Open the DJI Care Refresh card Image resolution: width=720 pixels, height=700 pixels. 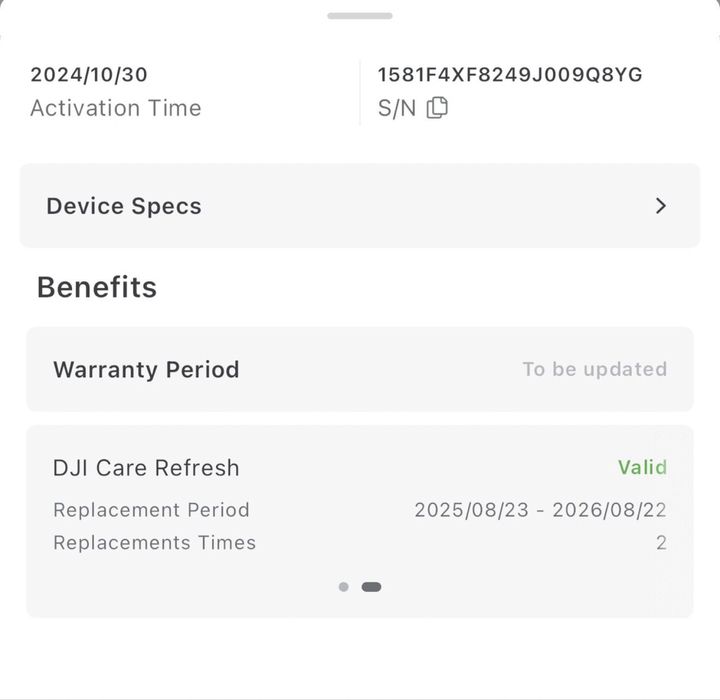pyautogui.click(x=360, y=505)
